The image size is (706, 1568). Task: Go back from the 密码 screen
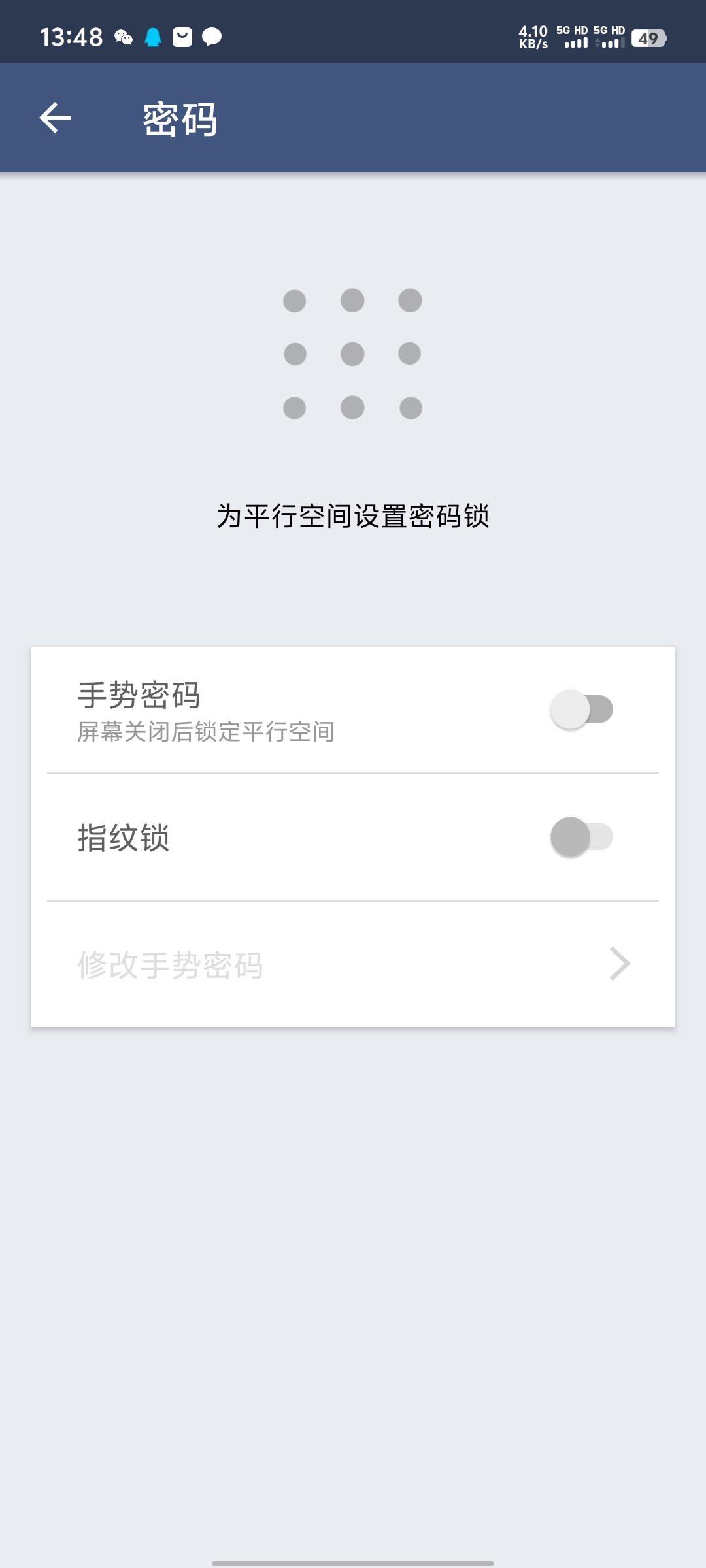pos(55,118)
